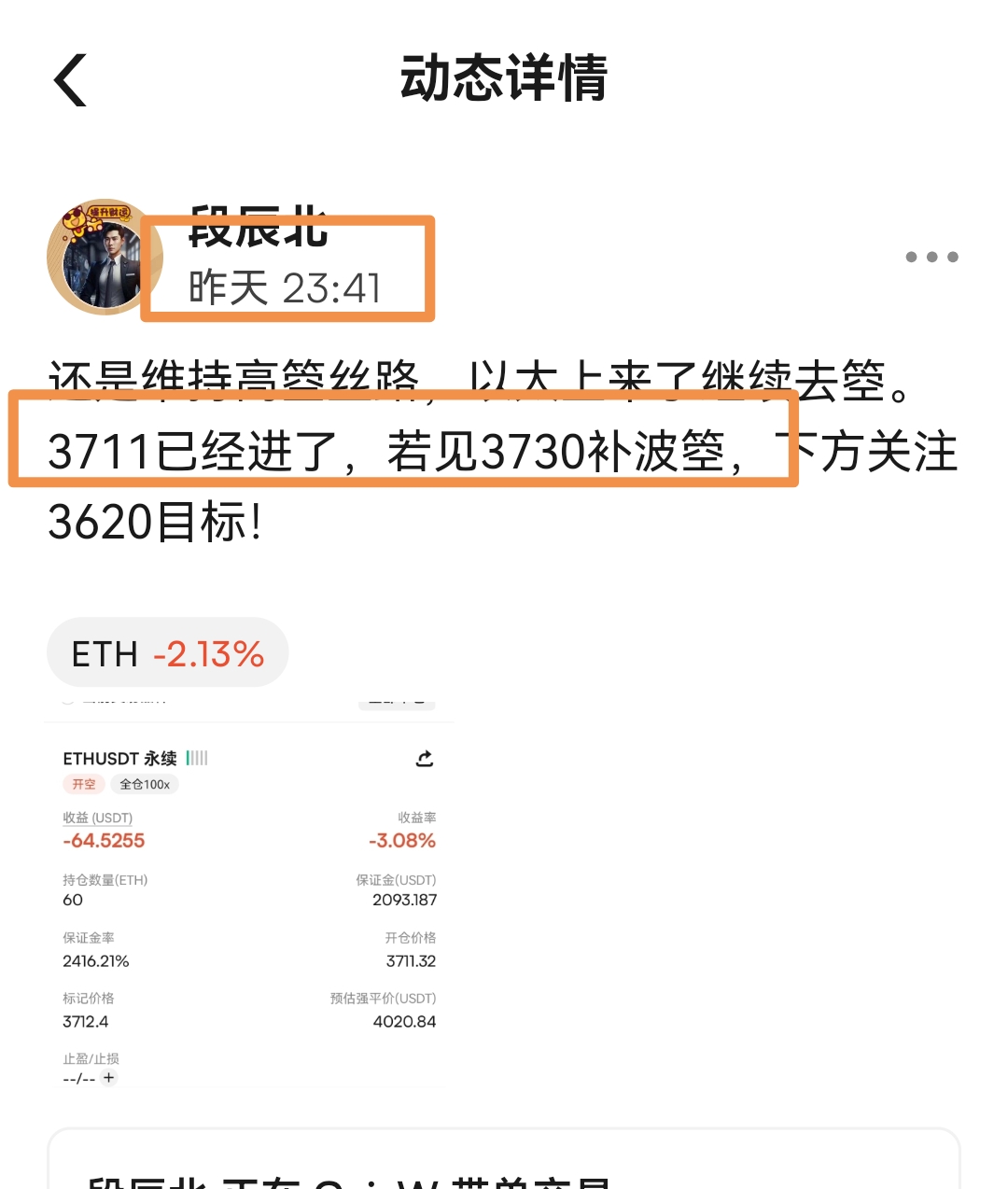The image size is (1008, 1189).
Task: Go back from the 动态详情 page
Action: 71,80
